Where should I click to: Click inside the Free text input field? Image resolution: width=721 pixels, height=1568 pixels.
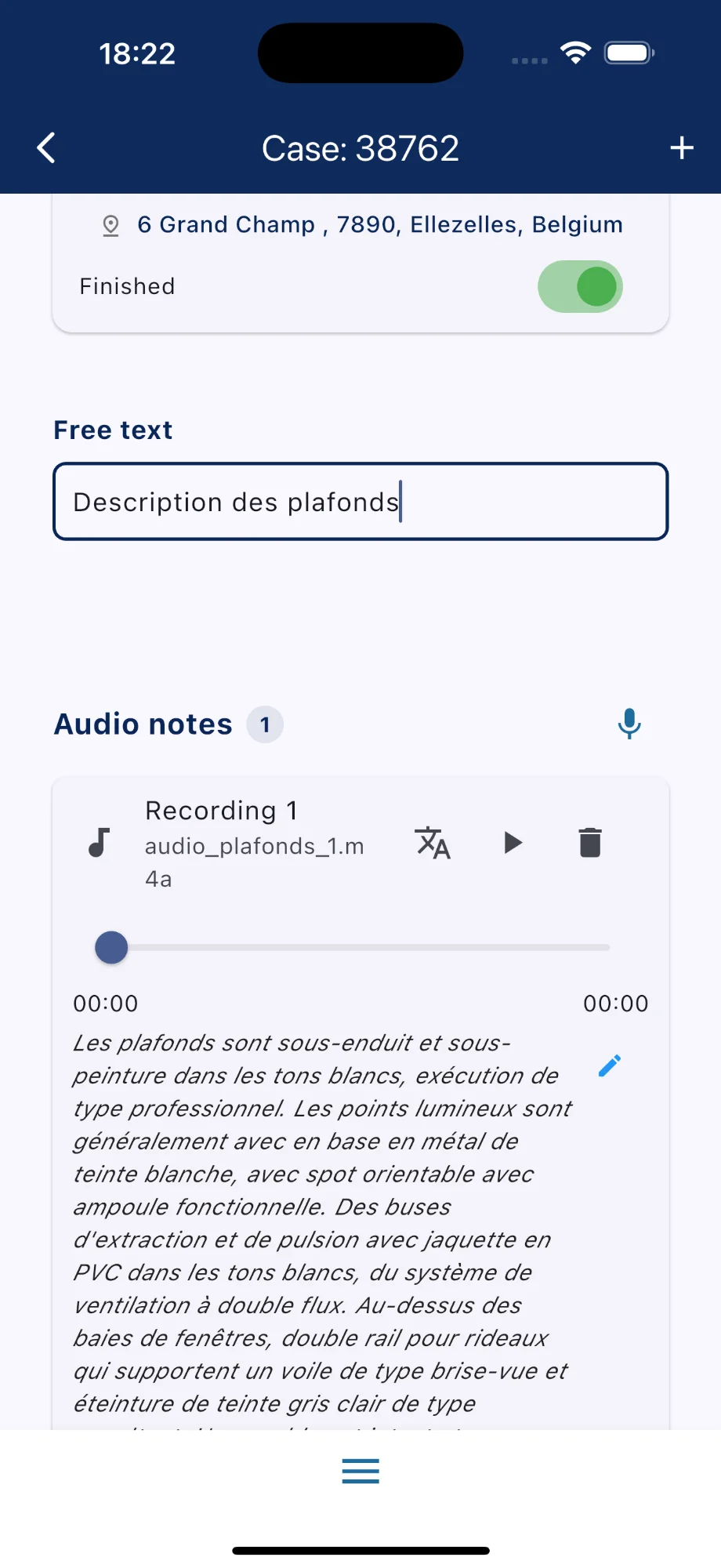point(360,502)
